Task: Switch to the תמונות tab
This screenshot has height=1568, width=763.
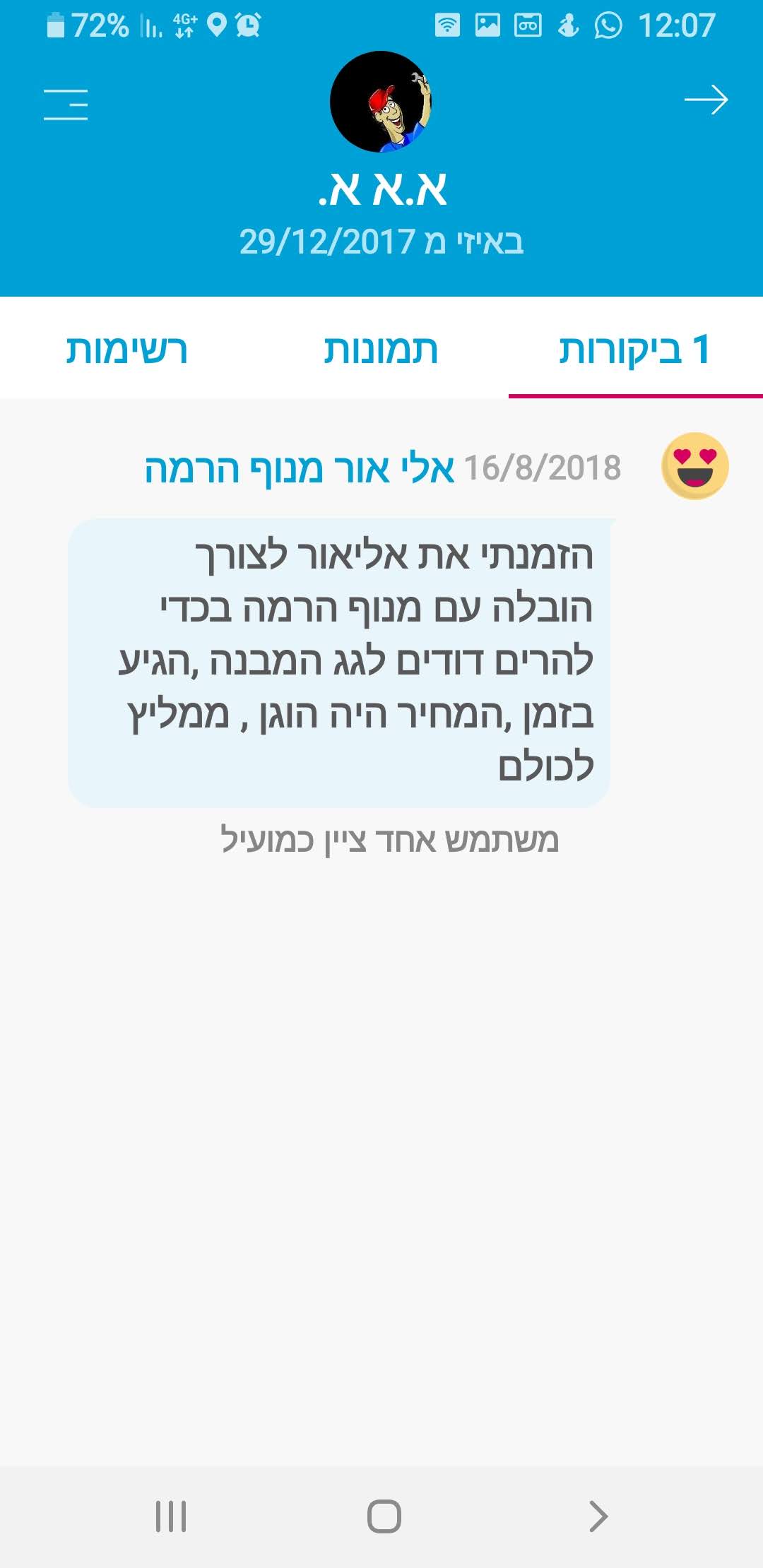Action: tap(381, 349)
